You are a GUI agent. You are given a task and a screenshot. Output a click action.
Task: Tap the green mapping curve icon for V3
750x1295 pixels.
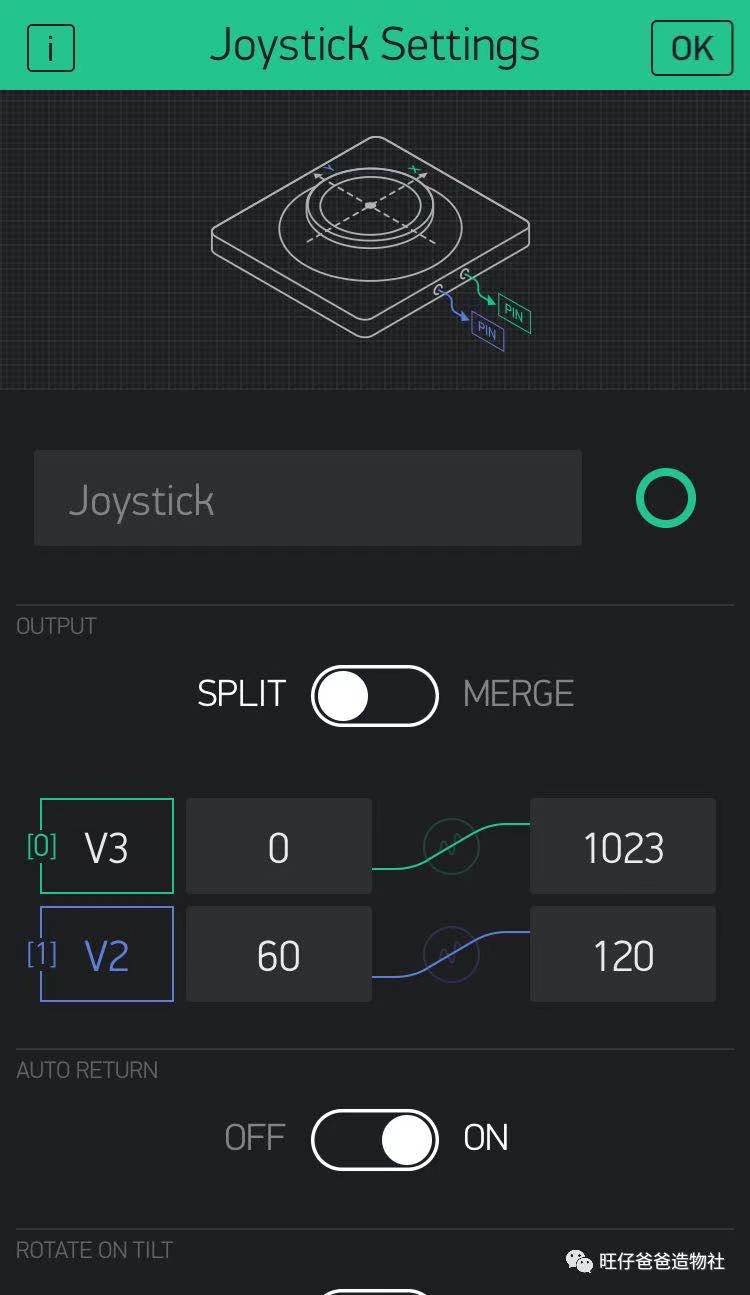(451, 847)
